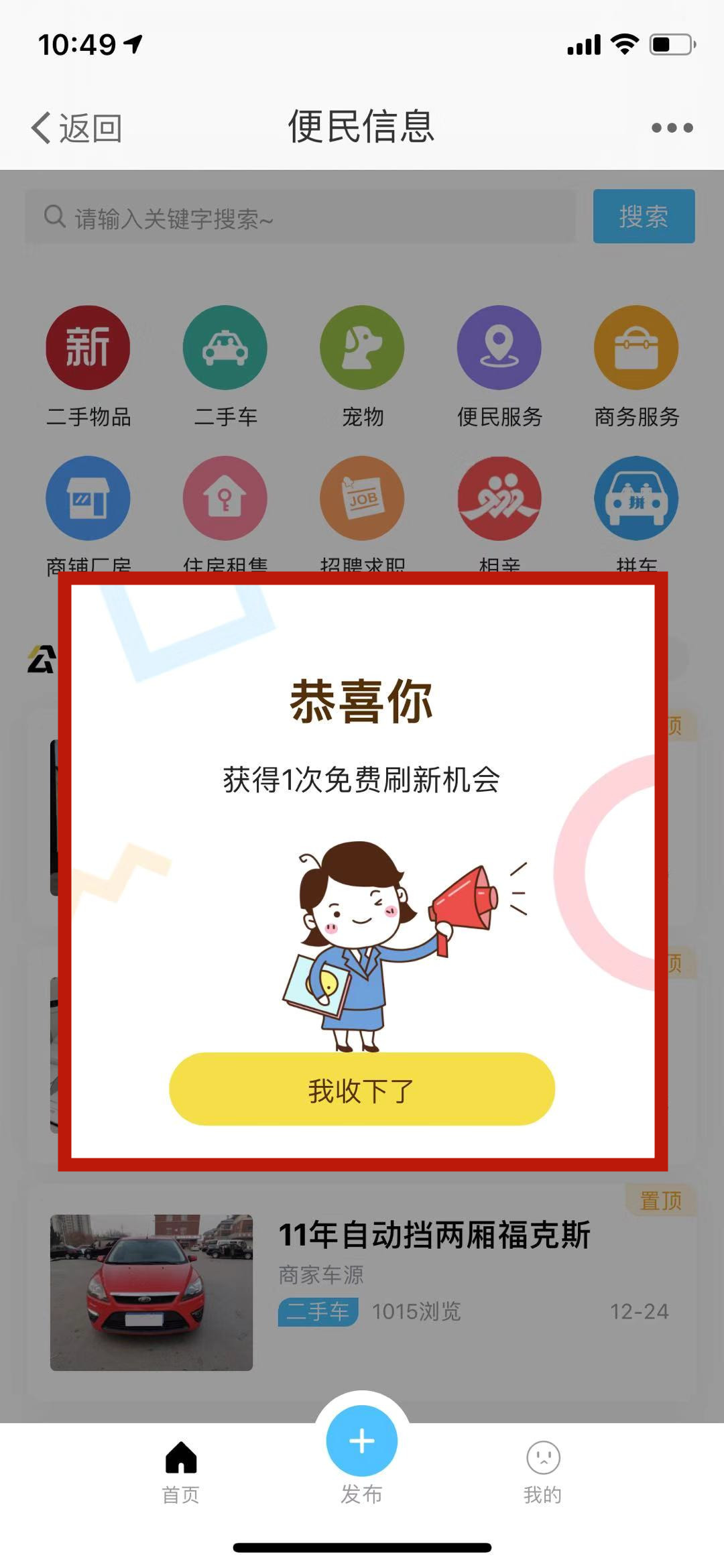This screenshot has height=1568, width=724.
Task: Open the 住房租售 category
Action: point(225,499)
